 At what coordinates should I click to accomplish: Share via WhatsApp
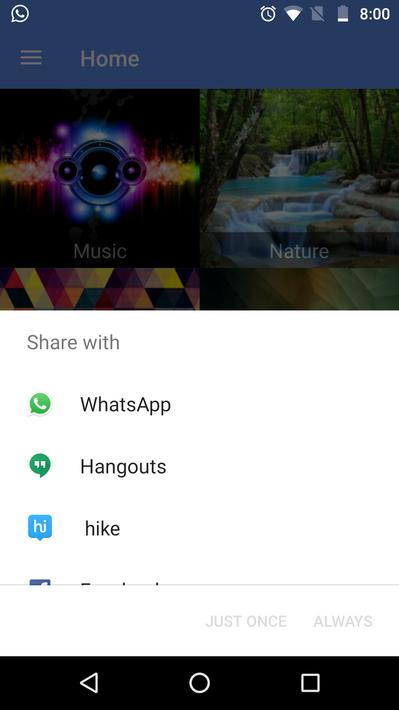point(199,404)
